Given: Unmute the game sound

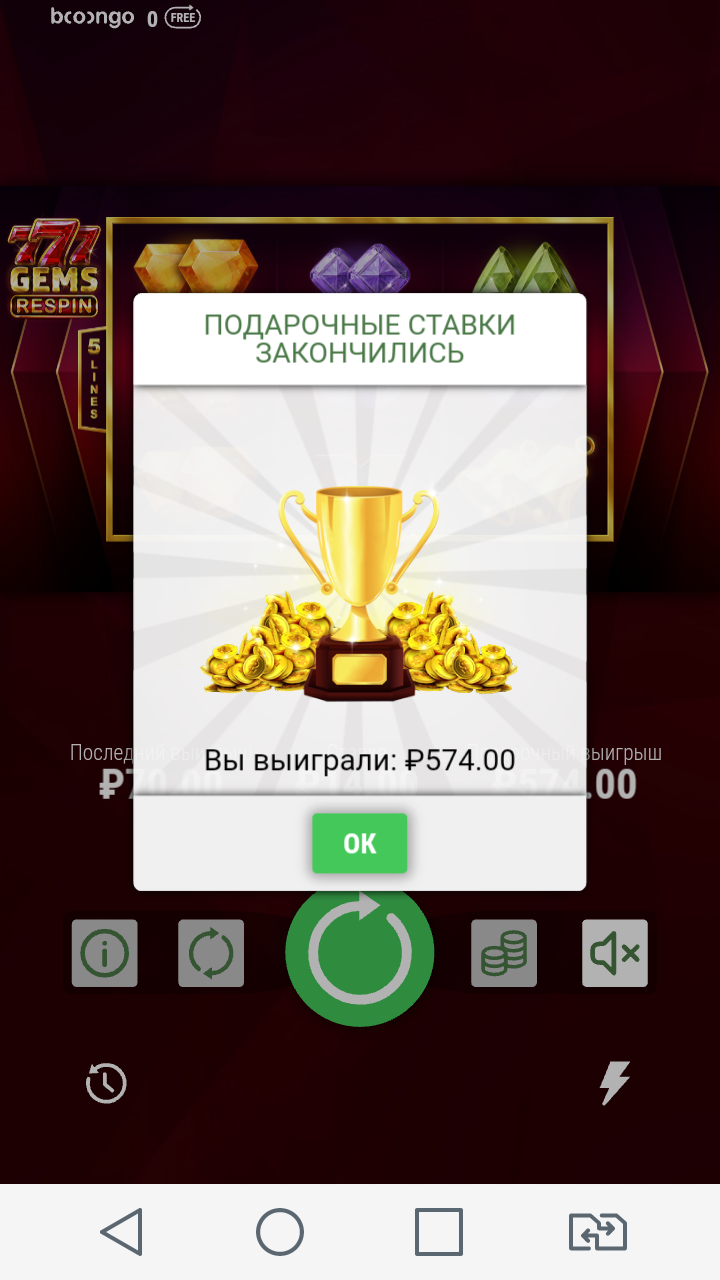Looking at the screenshot, I should pyautogui.click(x=615, y=953).
